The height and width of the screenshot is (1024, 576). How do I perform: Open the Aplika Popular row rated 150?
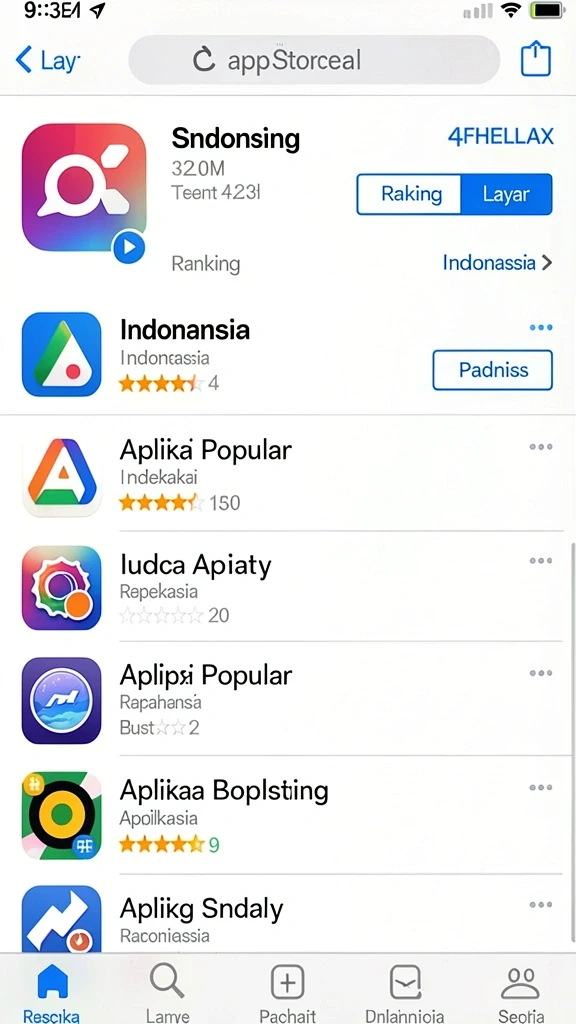[288, 474]
